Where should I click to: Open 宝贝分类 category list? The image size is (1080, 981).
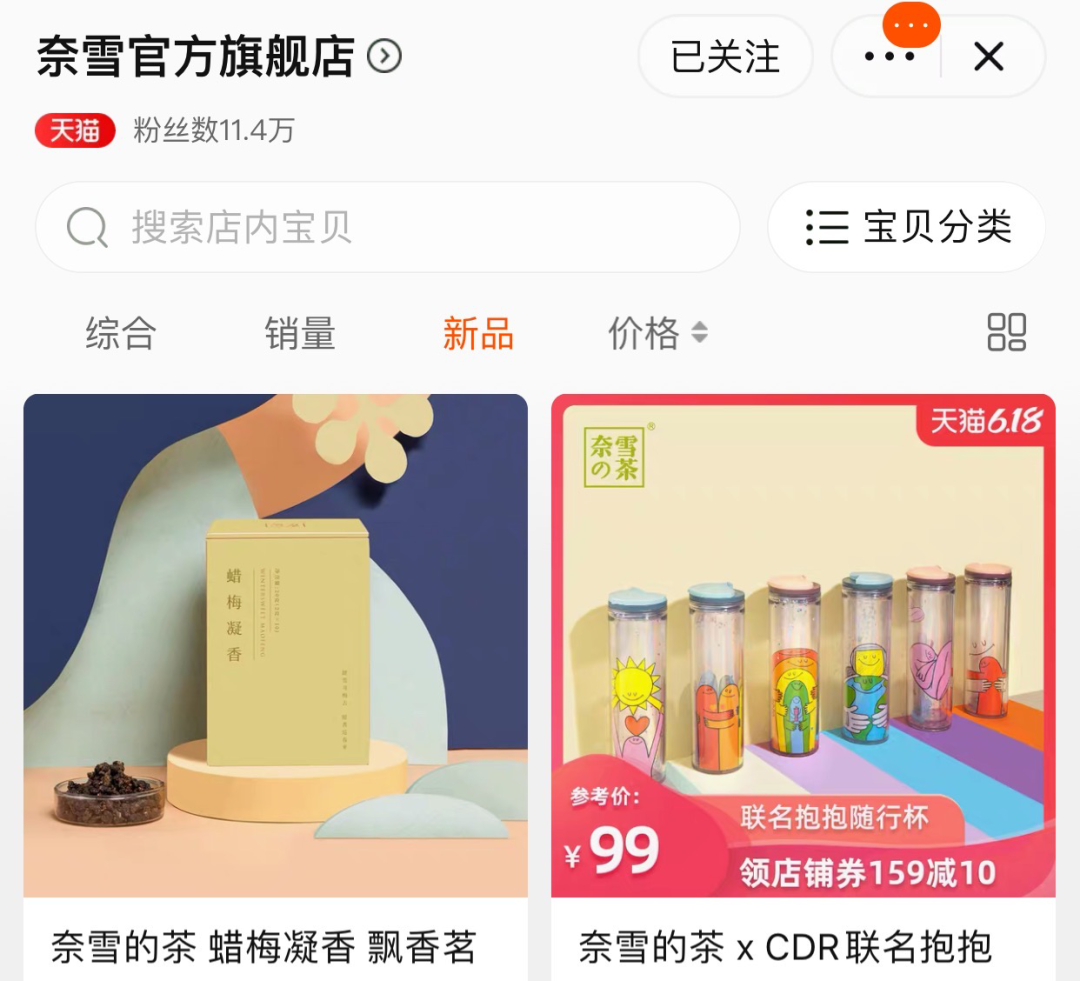[x=907, y=227]
